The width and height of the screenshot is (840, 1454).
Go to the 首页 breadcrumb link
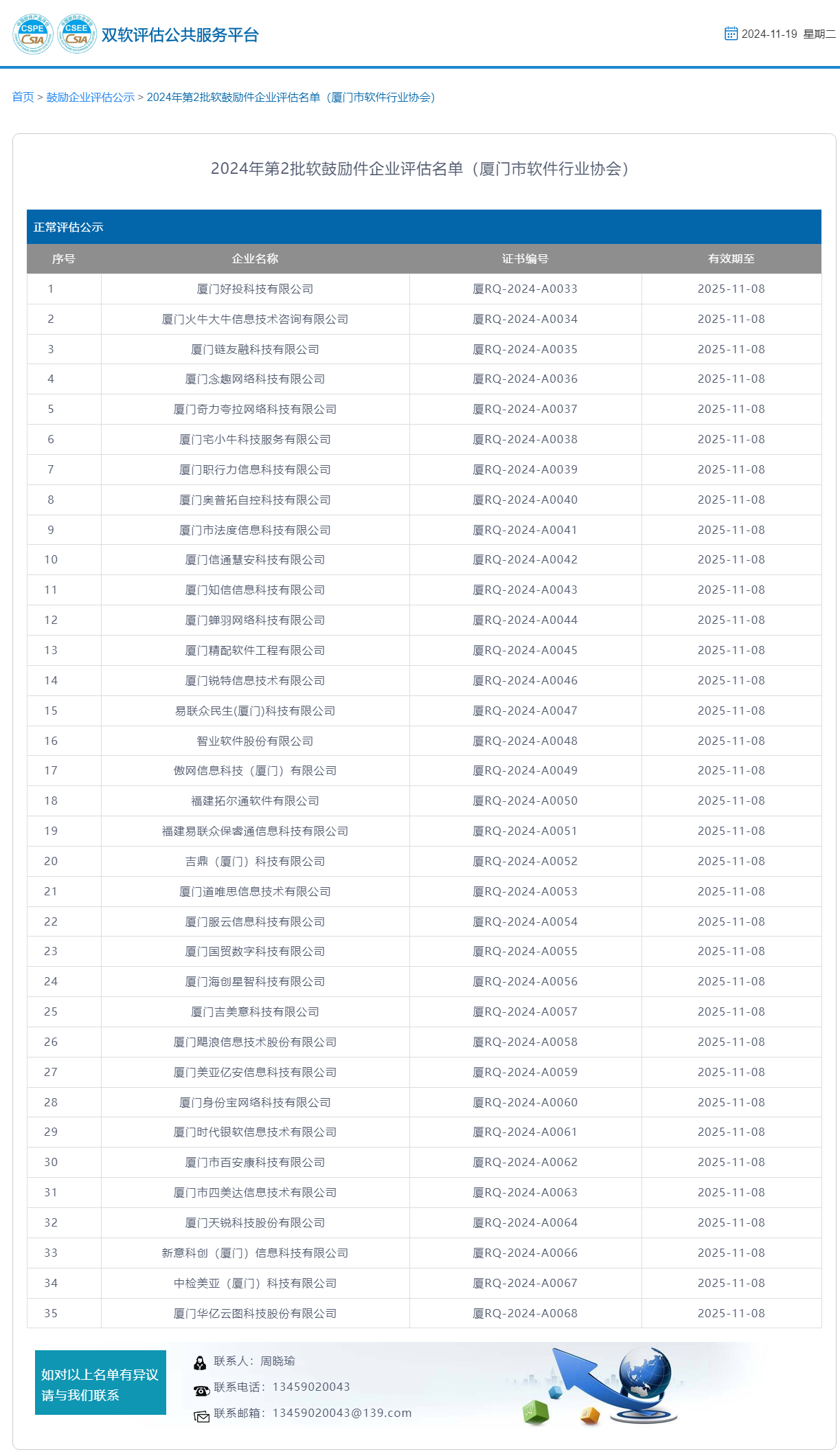(23, 98)
